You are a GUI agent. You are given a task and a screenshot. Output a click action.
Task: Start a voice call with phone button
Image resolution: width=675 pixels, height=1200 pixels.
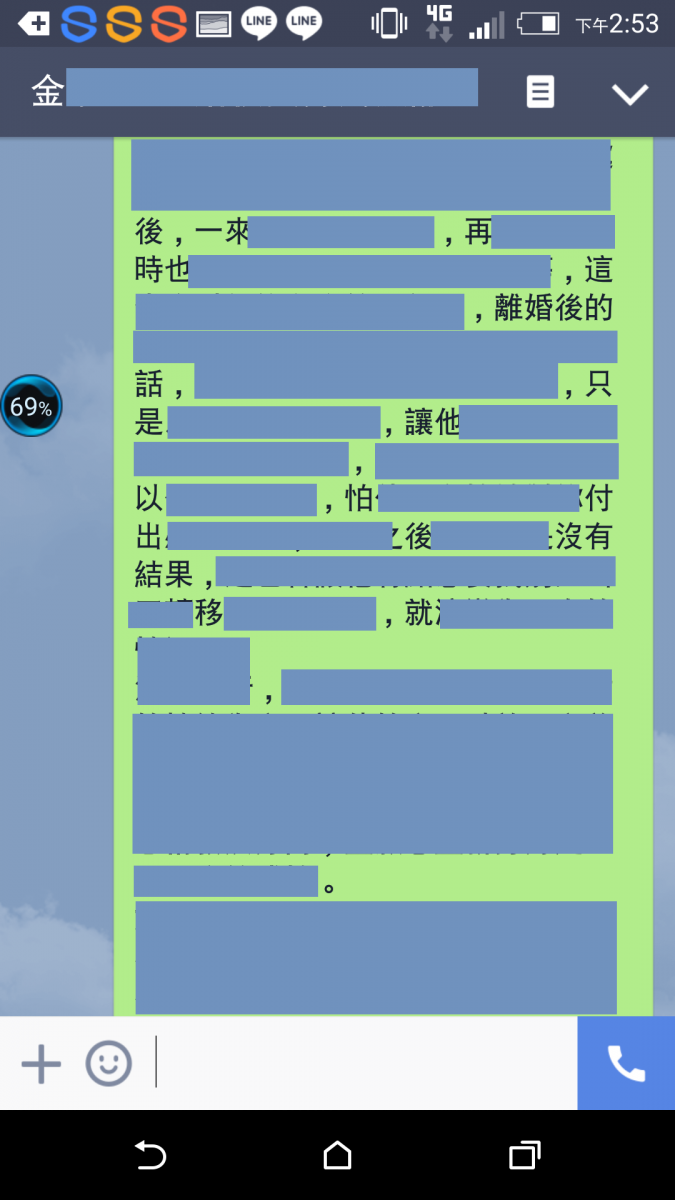coord(626,1063)
